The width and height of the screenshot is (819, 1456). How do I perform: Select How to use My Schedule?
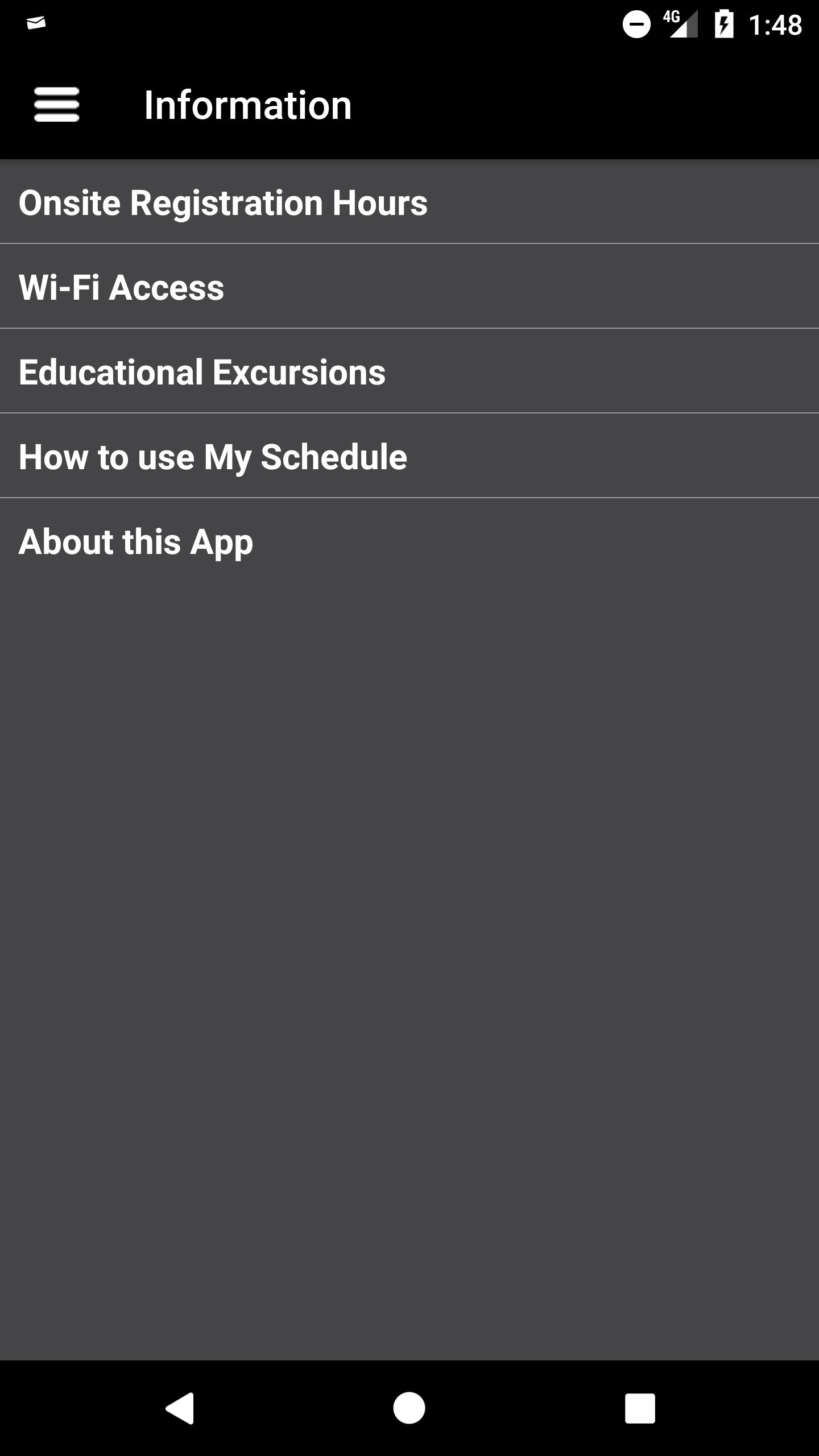[213, 457]
